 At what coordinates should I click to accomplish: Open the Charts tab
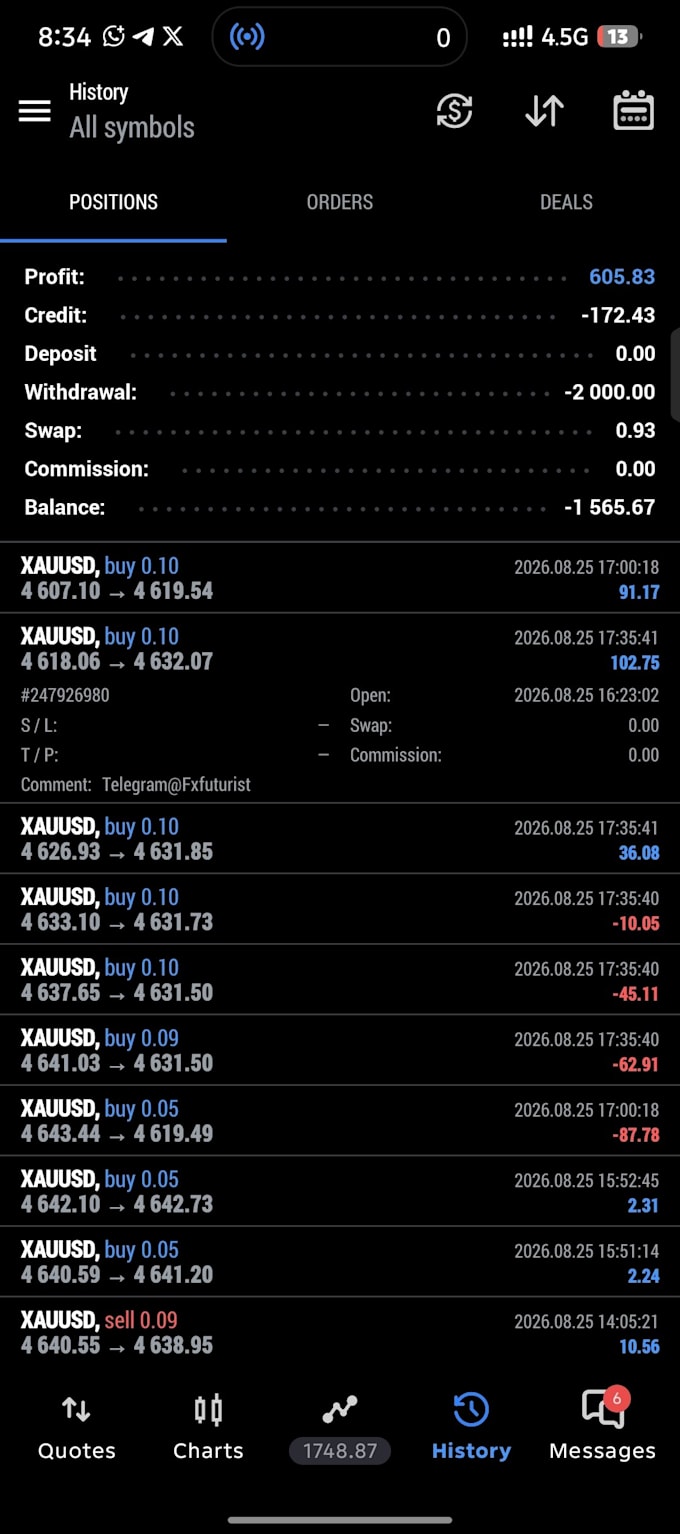(x=208, y=1428)
